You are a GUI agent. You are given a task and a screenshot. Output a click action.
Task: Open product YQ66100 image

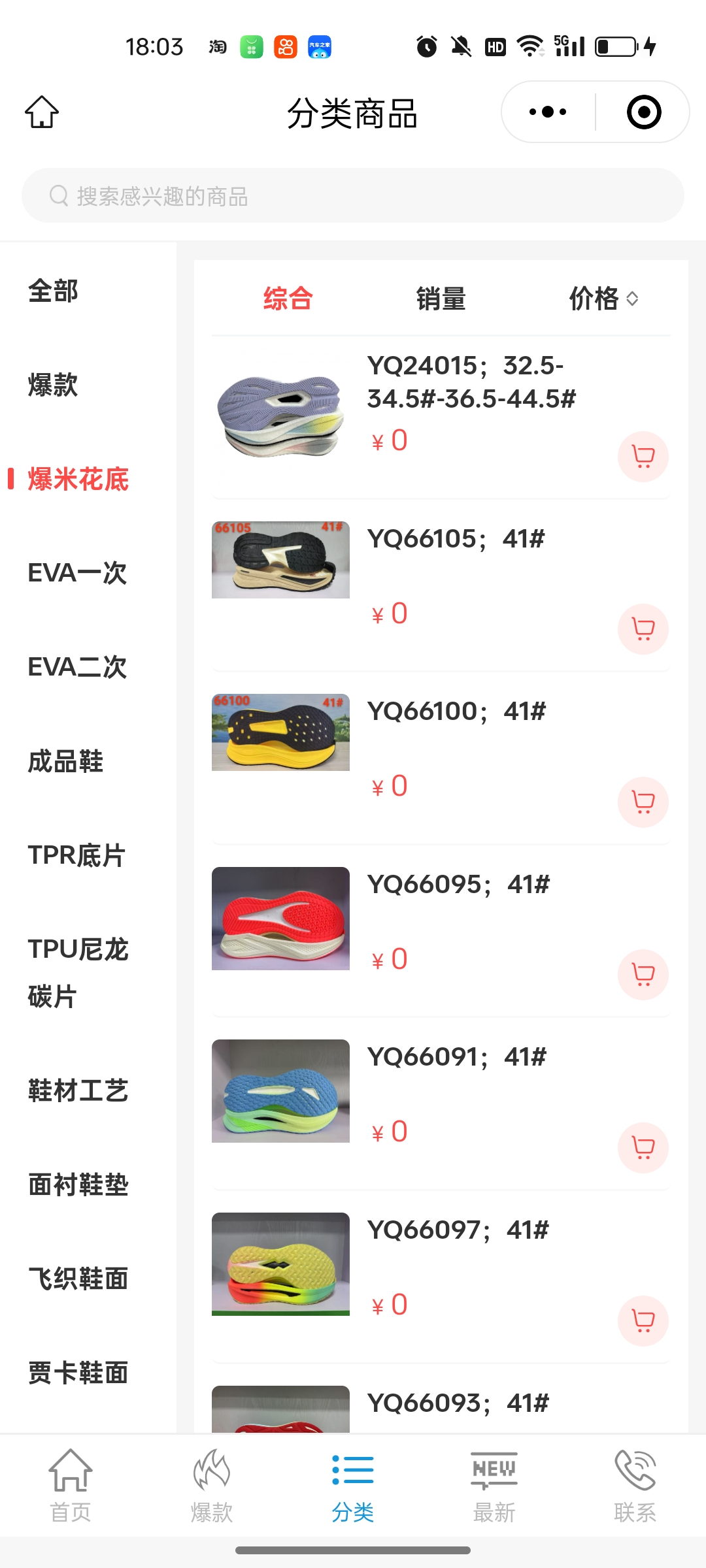tap(280, 732)
